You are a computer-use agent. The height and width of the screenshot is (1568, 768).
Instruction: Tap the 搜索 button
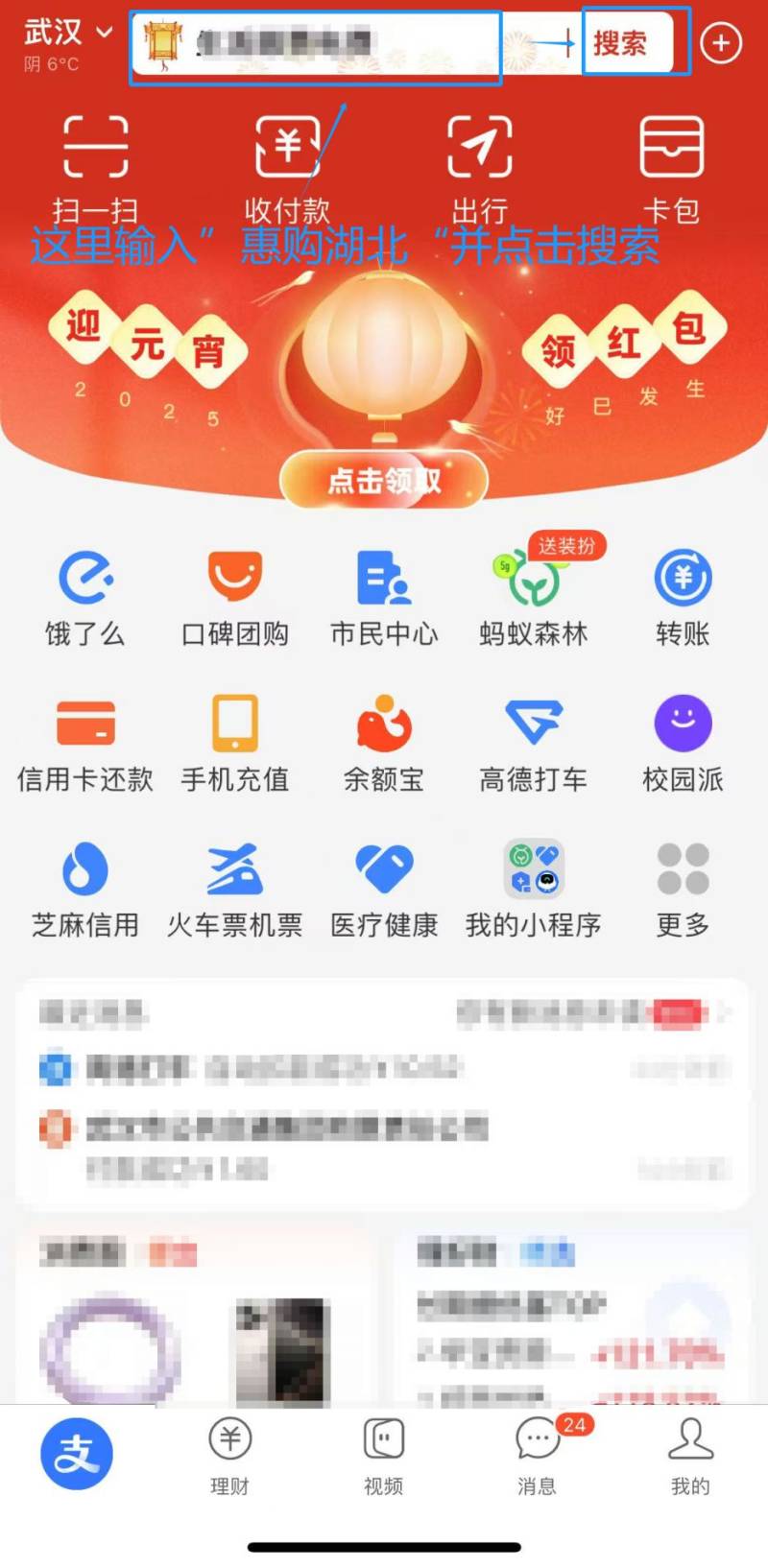click(620, 43)
